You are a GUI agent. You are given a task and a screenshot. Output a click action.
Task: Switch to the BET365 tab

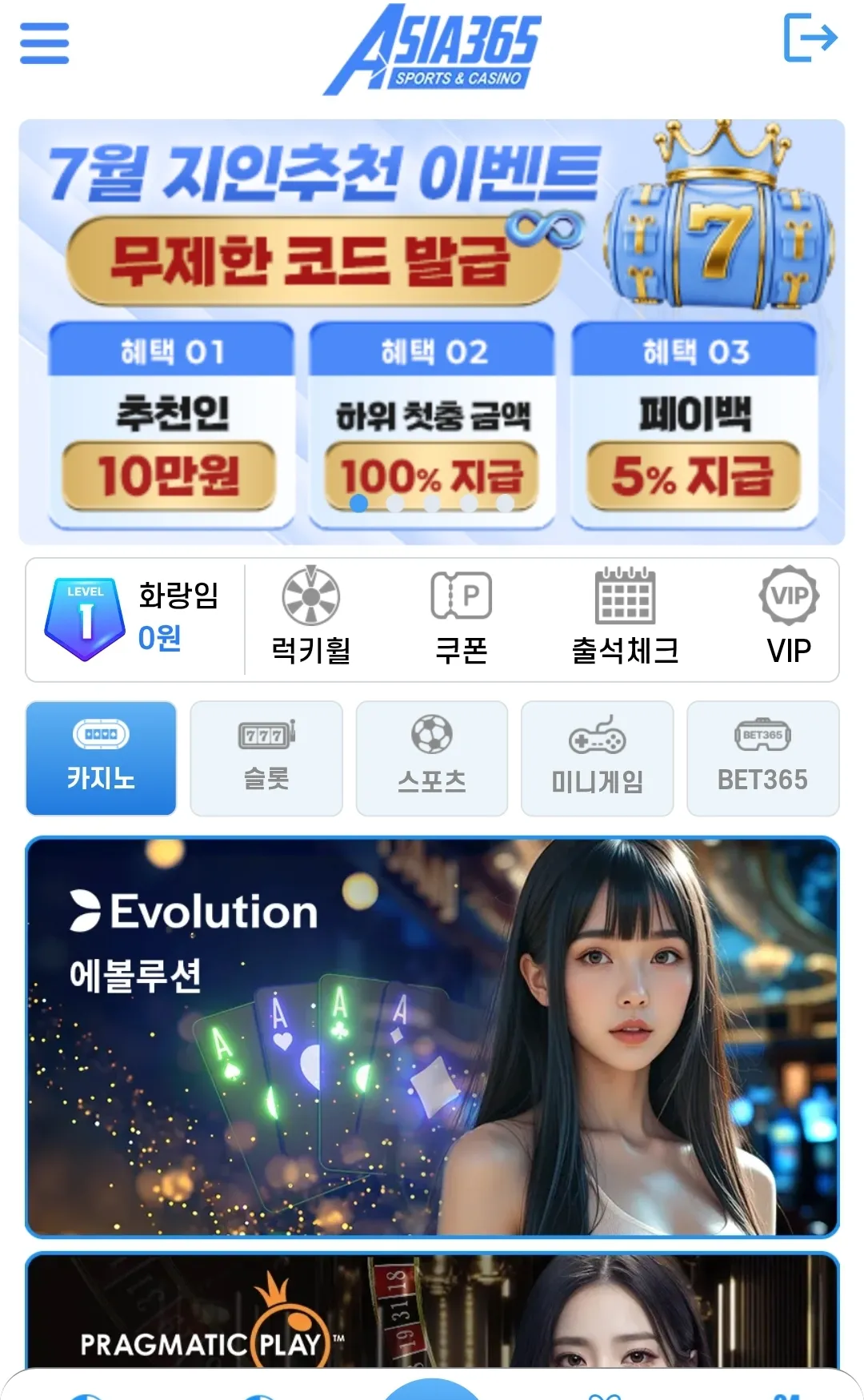763,758
